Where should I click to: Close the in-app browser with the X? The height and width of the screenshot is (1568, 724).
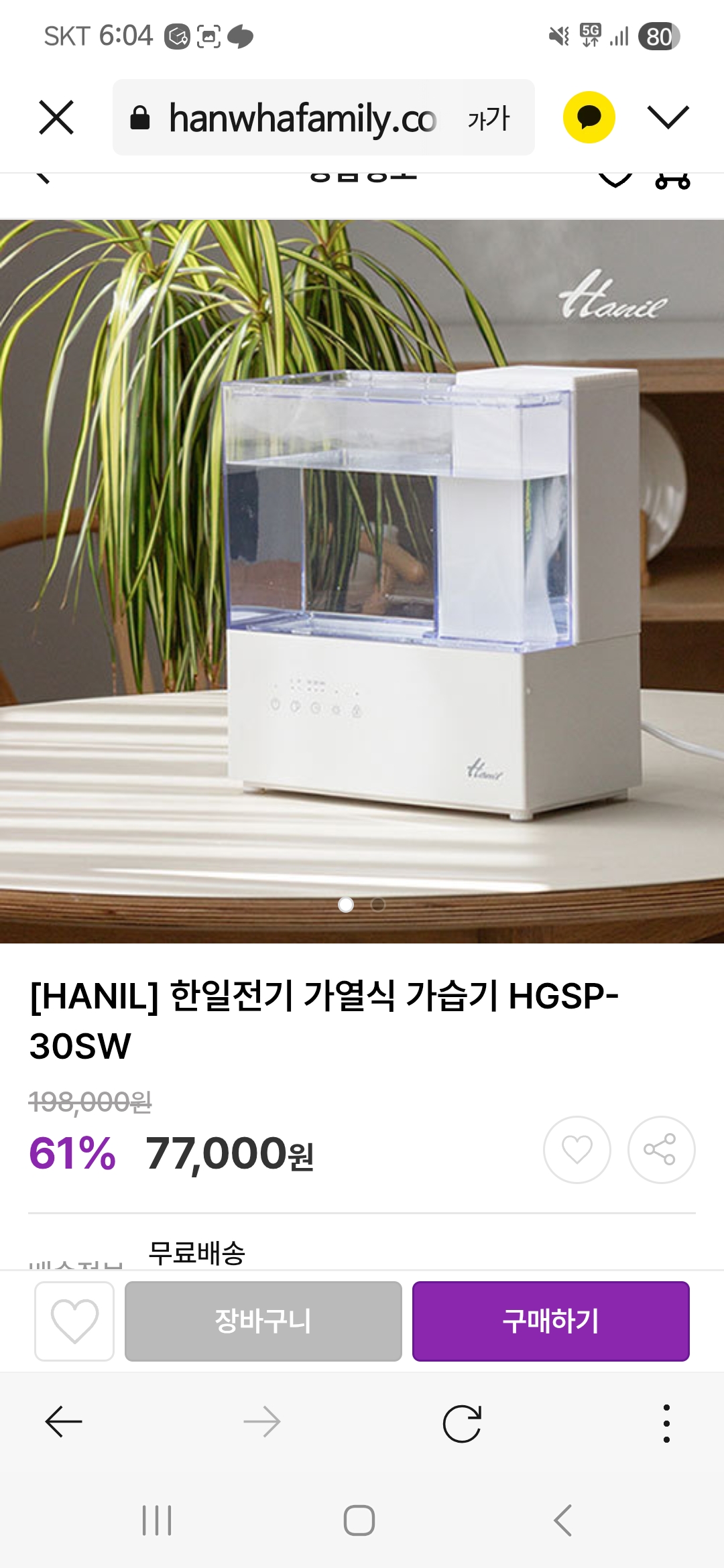56,118
